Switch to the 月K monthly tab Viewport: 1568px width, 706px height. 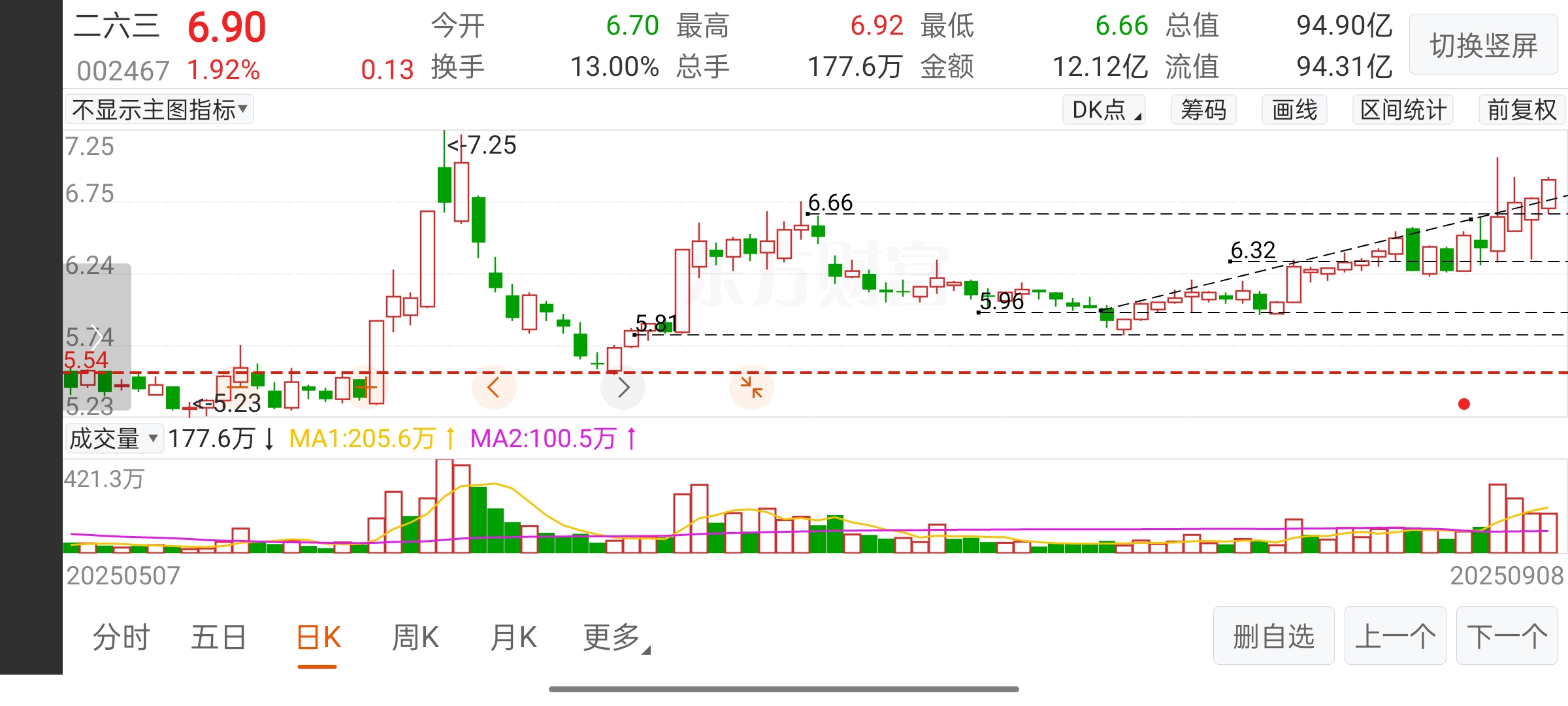pyautogui.click(x=514, y=637)
